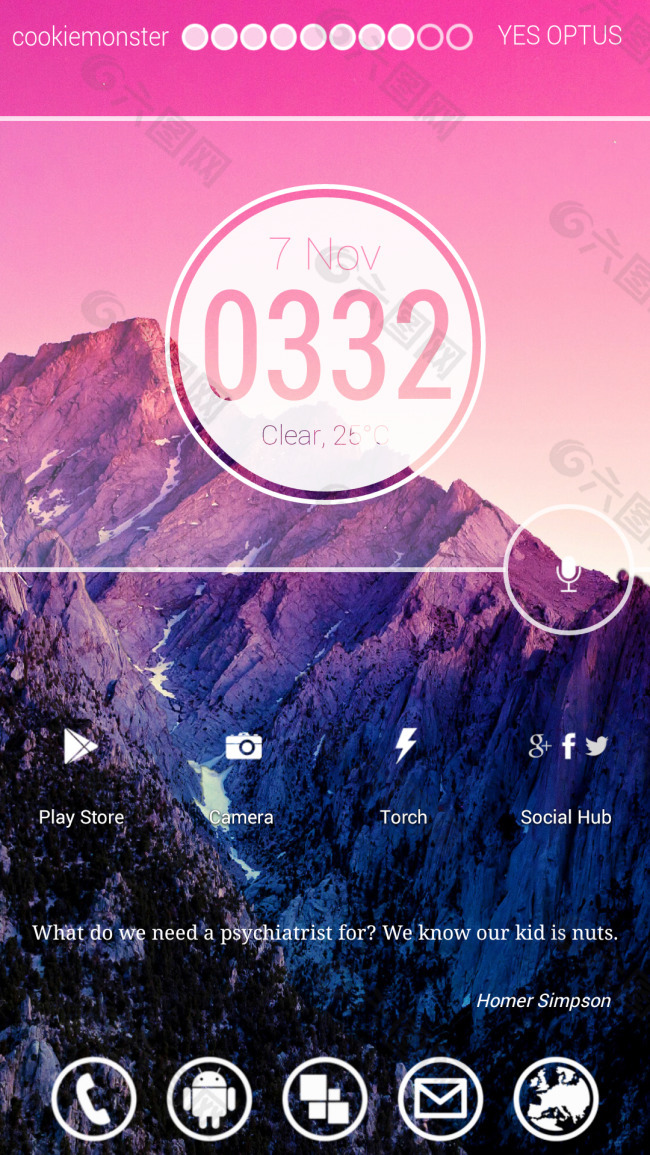Image resolution: width=650 pixels, height=1155 pixels.
Task: Open the phone dialer from the dock
Action: [x=94, y=1099]
